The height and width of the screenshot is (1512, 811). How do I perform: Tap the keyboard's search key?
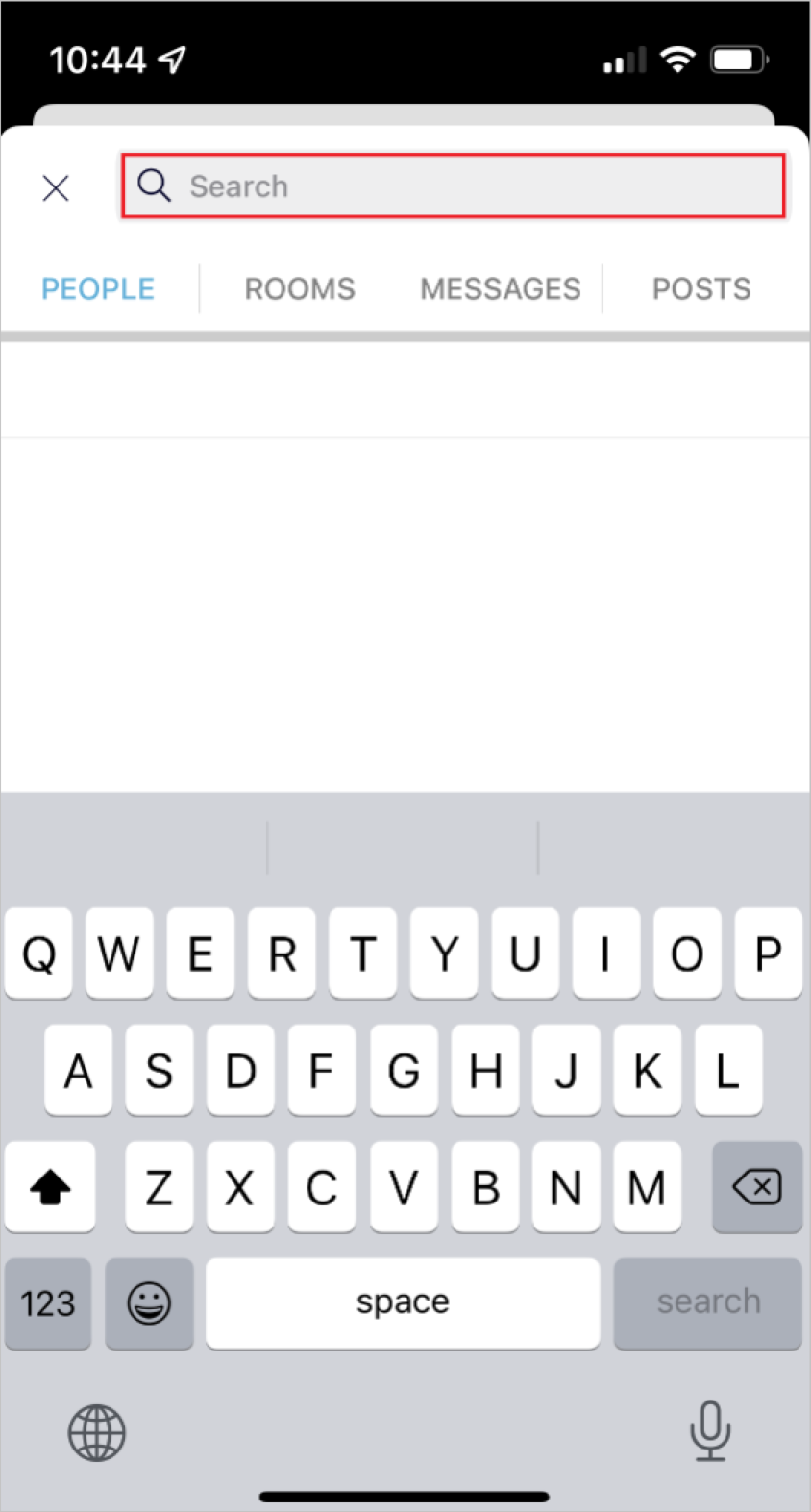(x=708, y=1302)
